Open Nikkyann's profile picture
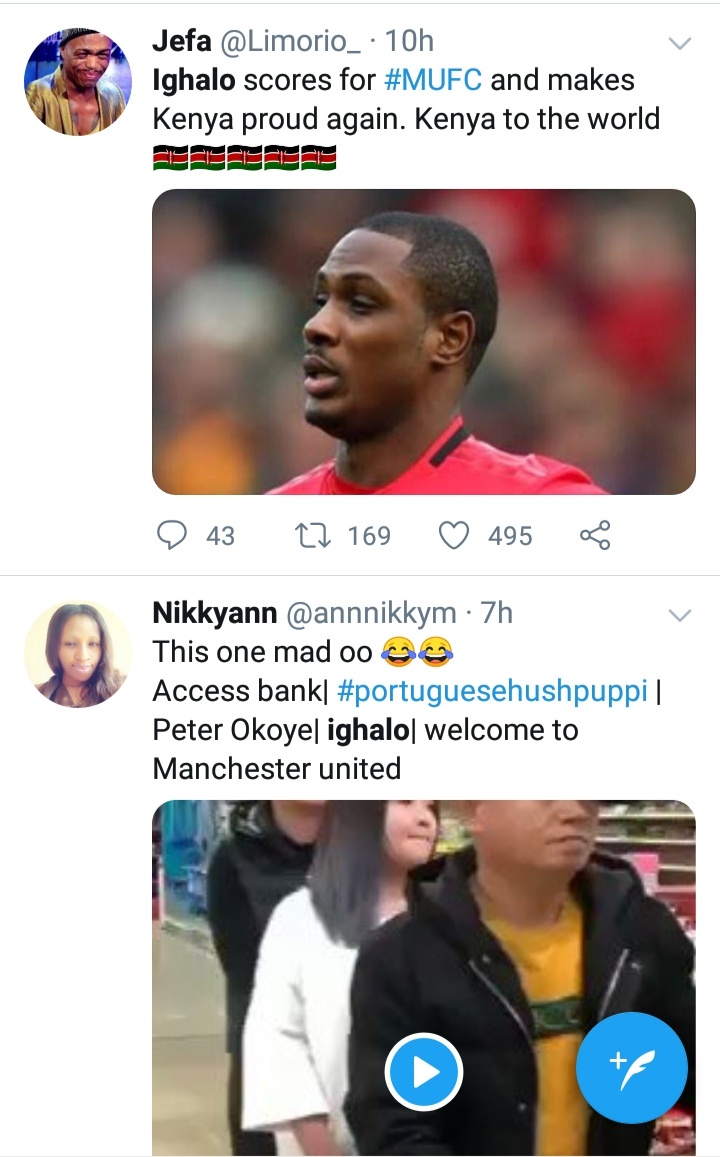720x1157 pixels. tap(77, 653)
